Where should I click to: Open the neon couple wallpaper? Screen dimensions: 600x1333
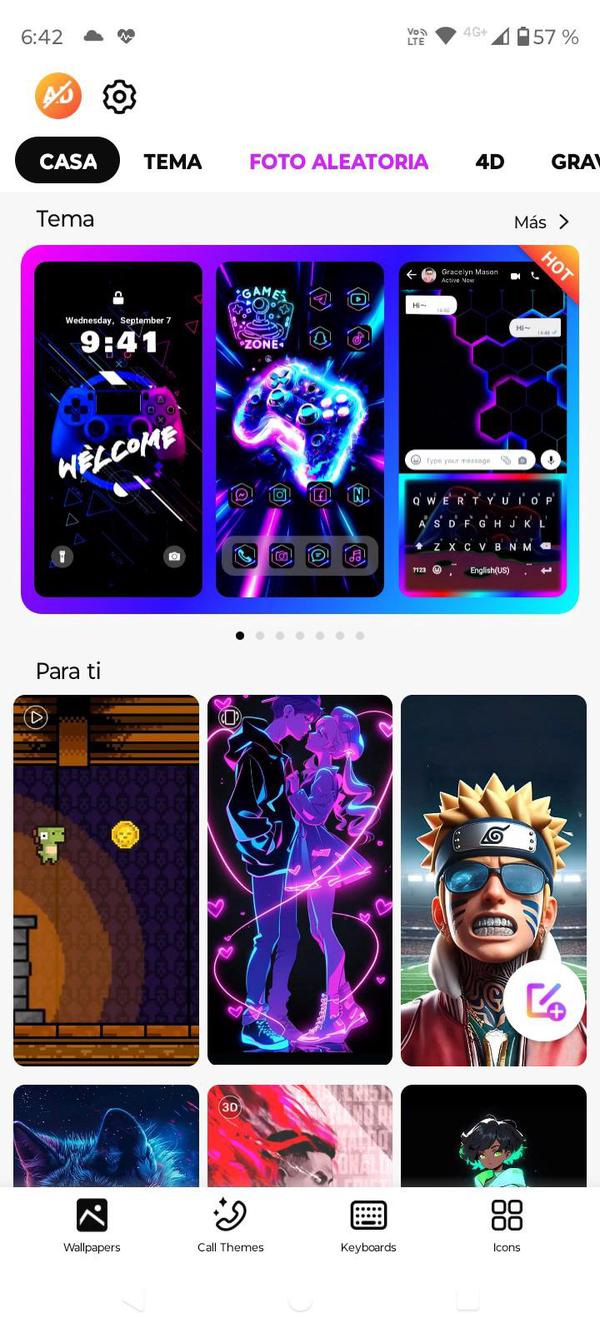(x=300, y=880)
